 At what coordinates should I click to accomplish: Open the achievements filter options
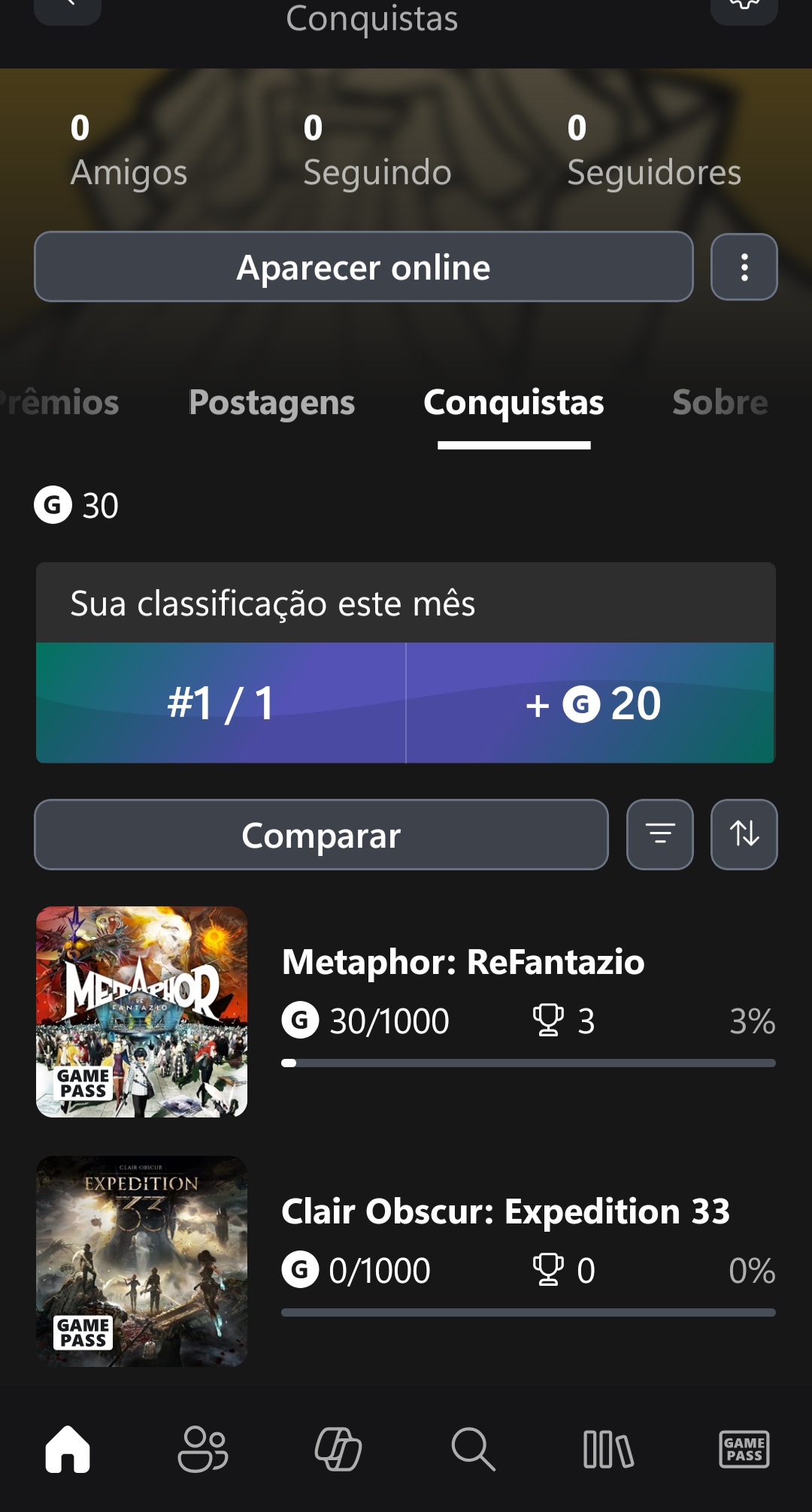(659, 834)
